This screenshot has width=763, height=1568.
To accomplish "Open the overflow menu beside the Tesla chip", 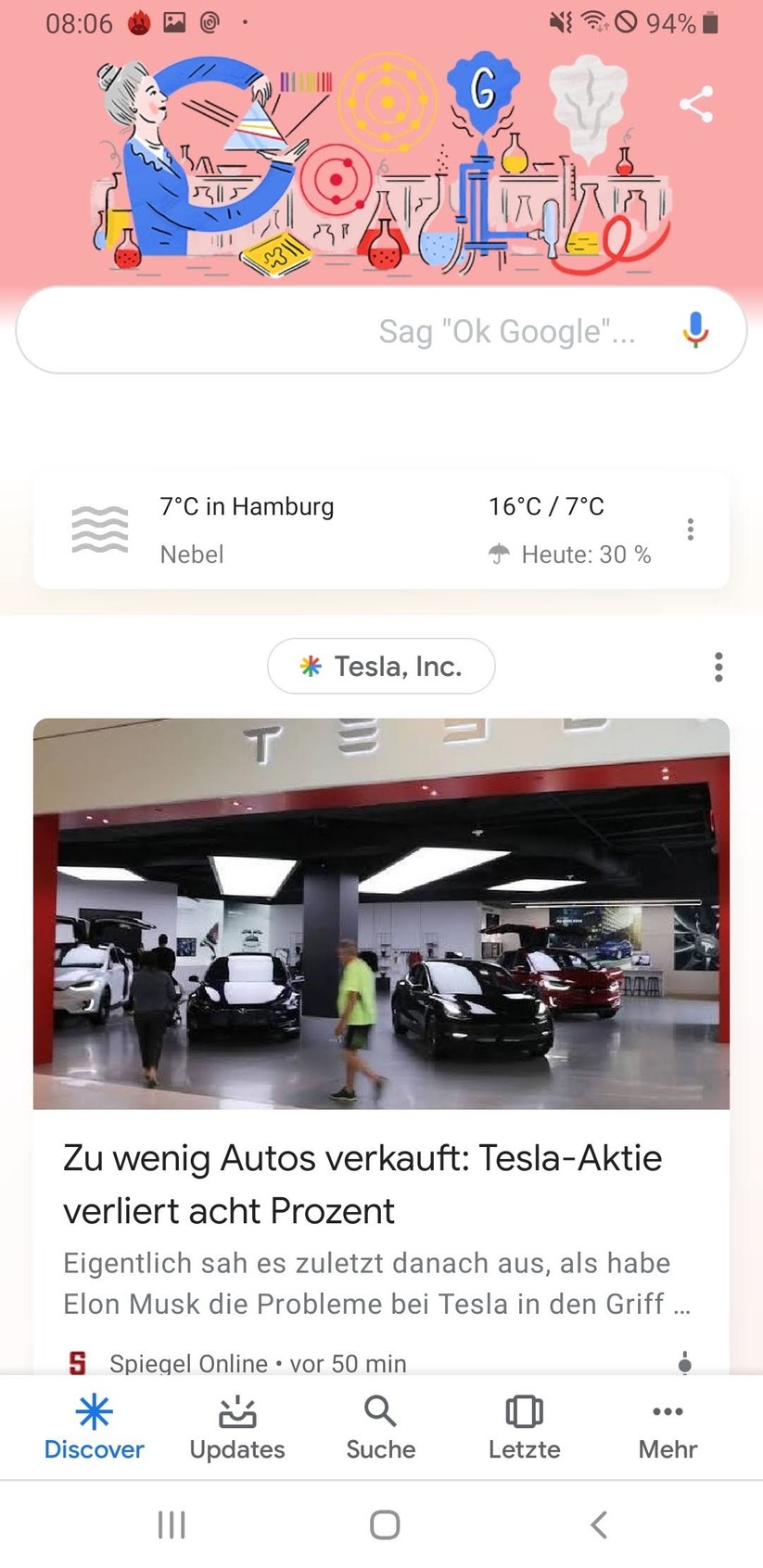I will pos(718,666).
